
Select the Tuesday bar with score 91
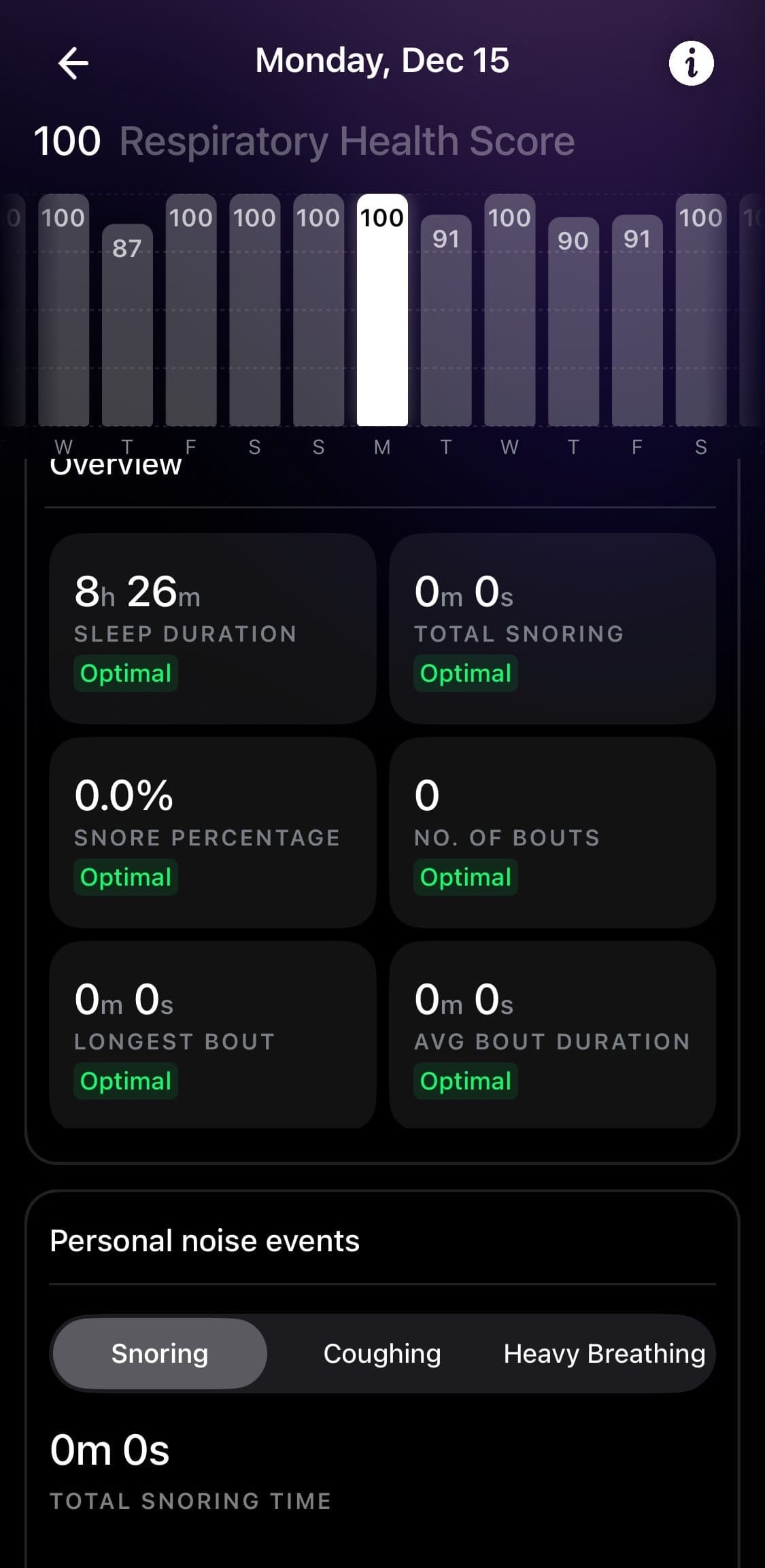click(445, 319)
